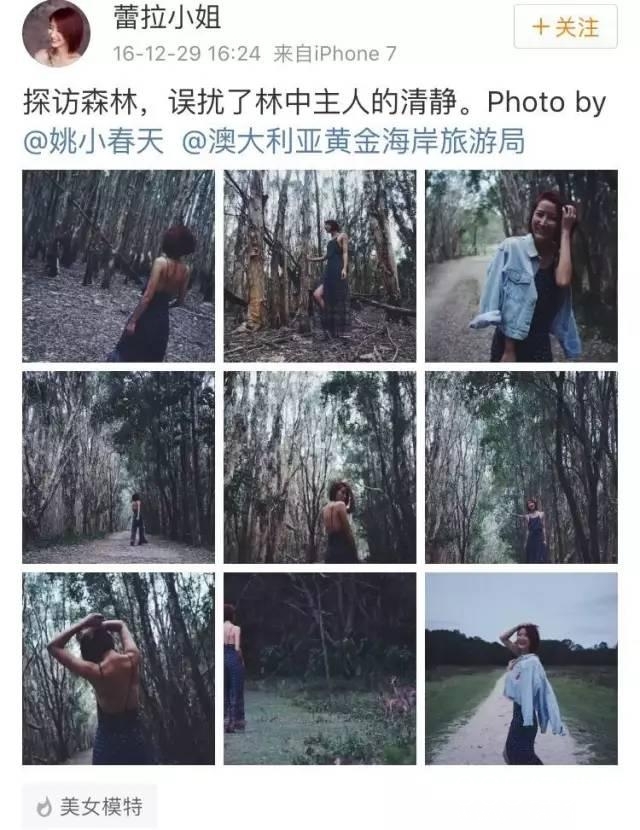View first photo of woman's back in forest
640x830 pixels.
pyautogui.click(x=118, y=266)
